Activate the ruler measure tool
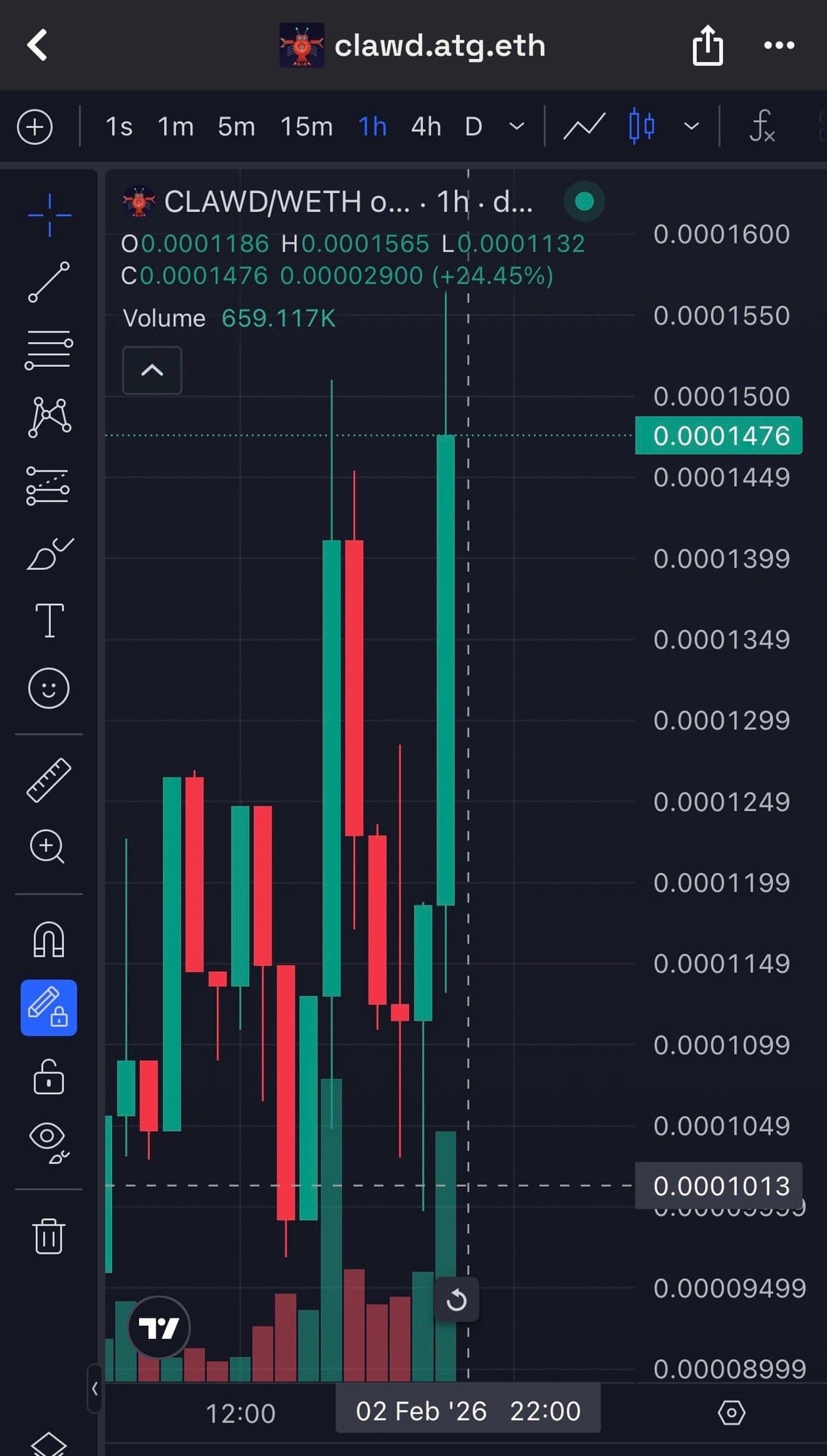827x1456 pixels. 49,780
